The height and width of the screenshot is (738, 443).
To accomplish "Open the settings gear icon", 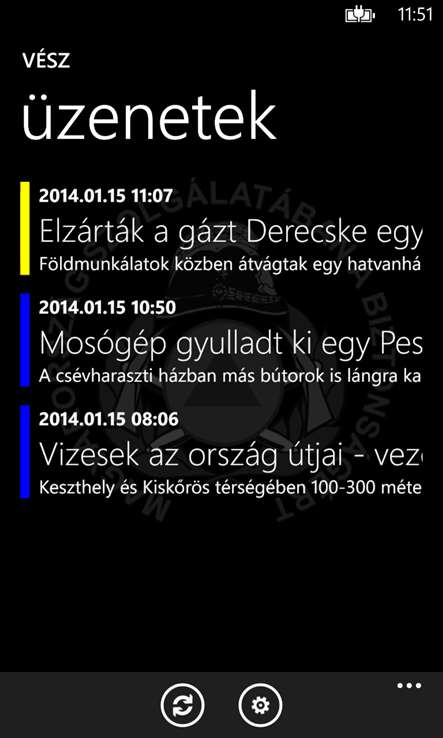I will (x=260, y=705).
